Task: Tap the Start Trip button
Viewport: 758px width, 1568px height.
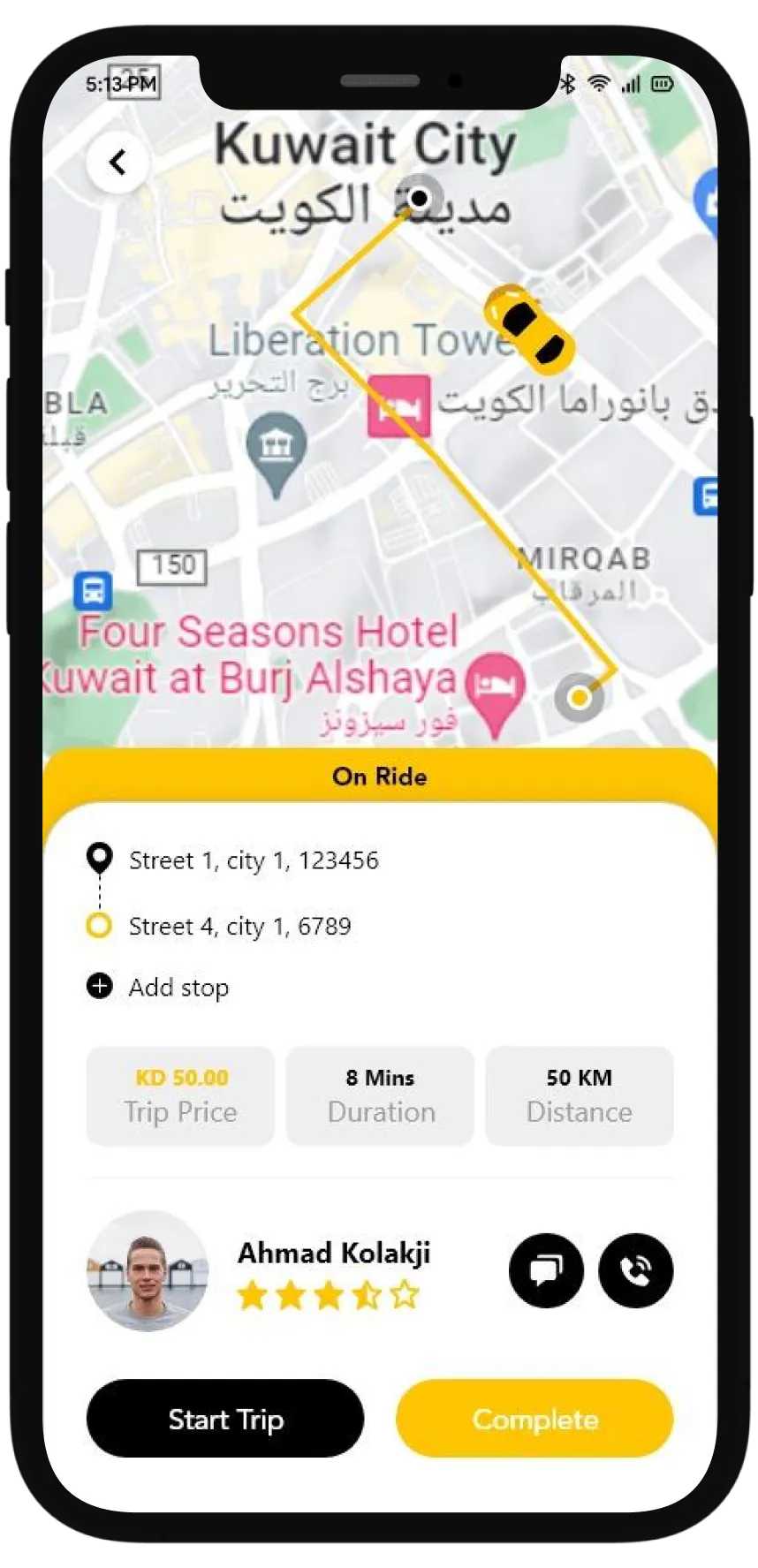Action: (x=225, y=1419)
